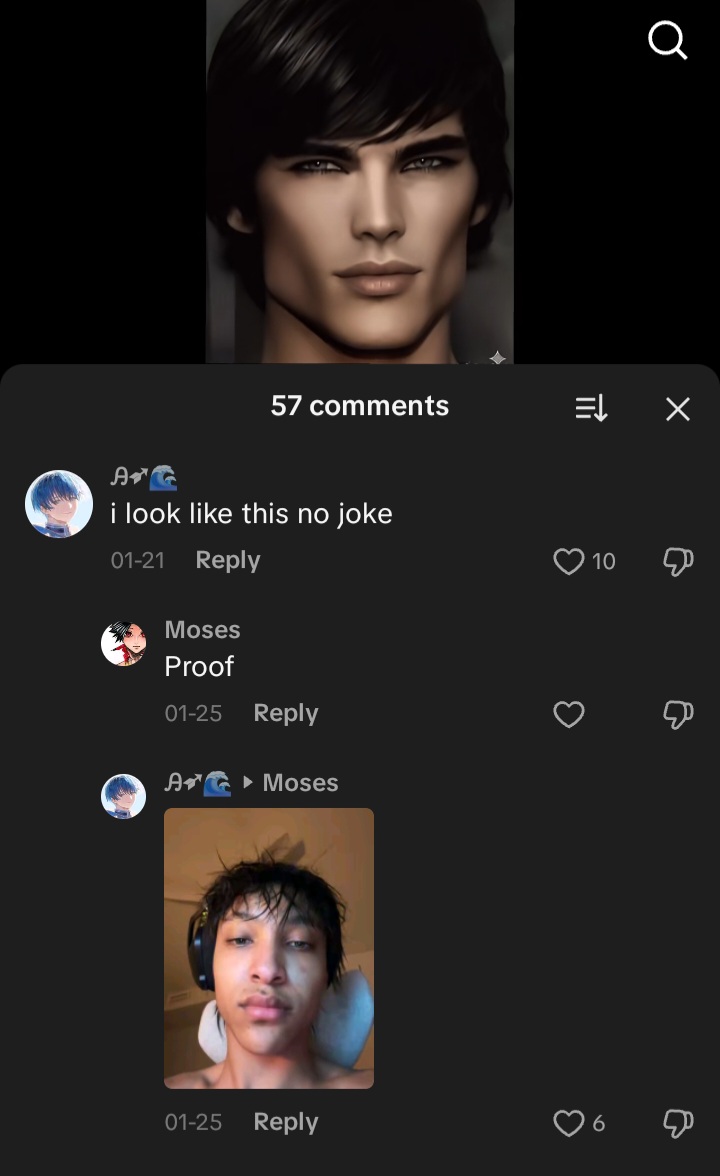Viewport: 720px width, 1176px height.
Task: Open the selfie photo in the reply
Action: point(269,948)
